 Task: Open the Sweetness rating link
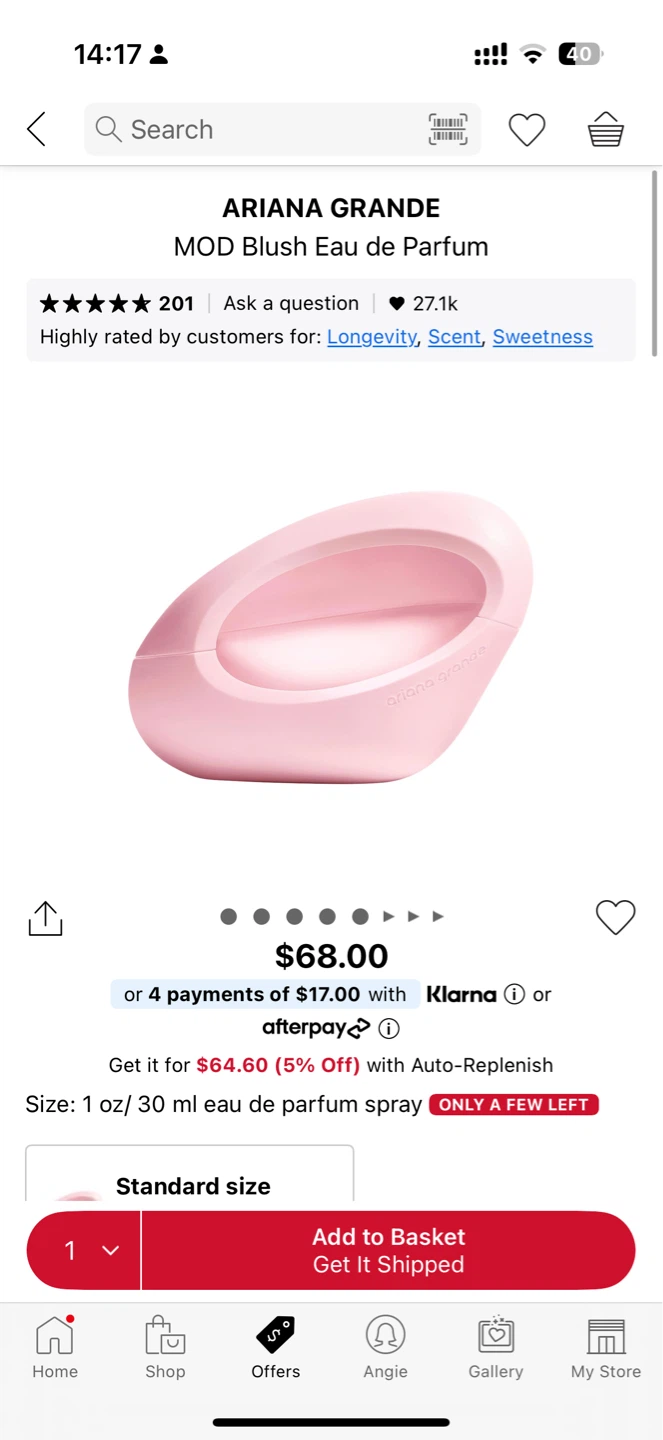[x=543, y=337]
